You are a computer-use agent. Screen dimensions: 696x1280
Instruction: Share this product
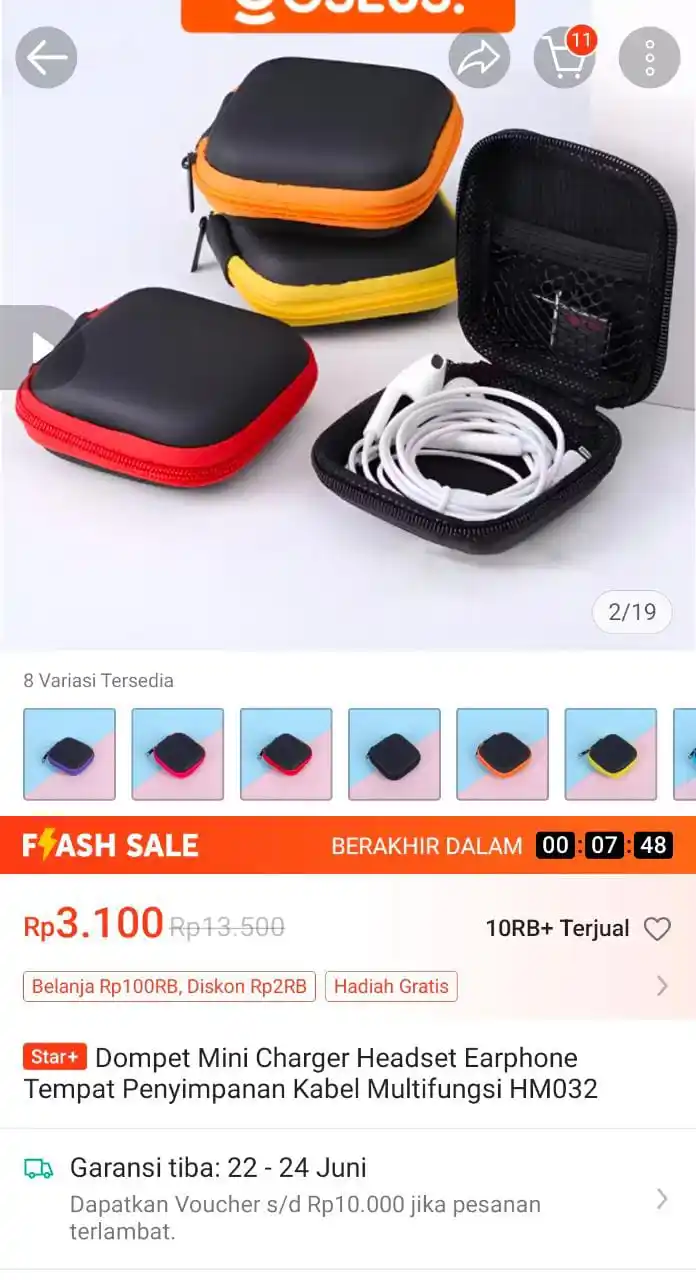pyautogui.click(x=479, y=58)
